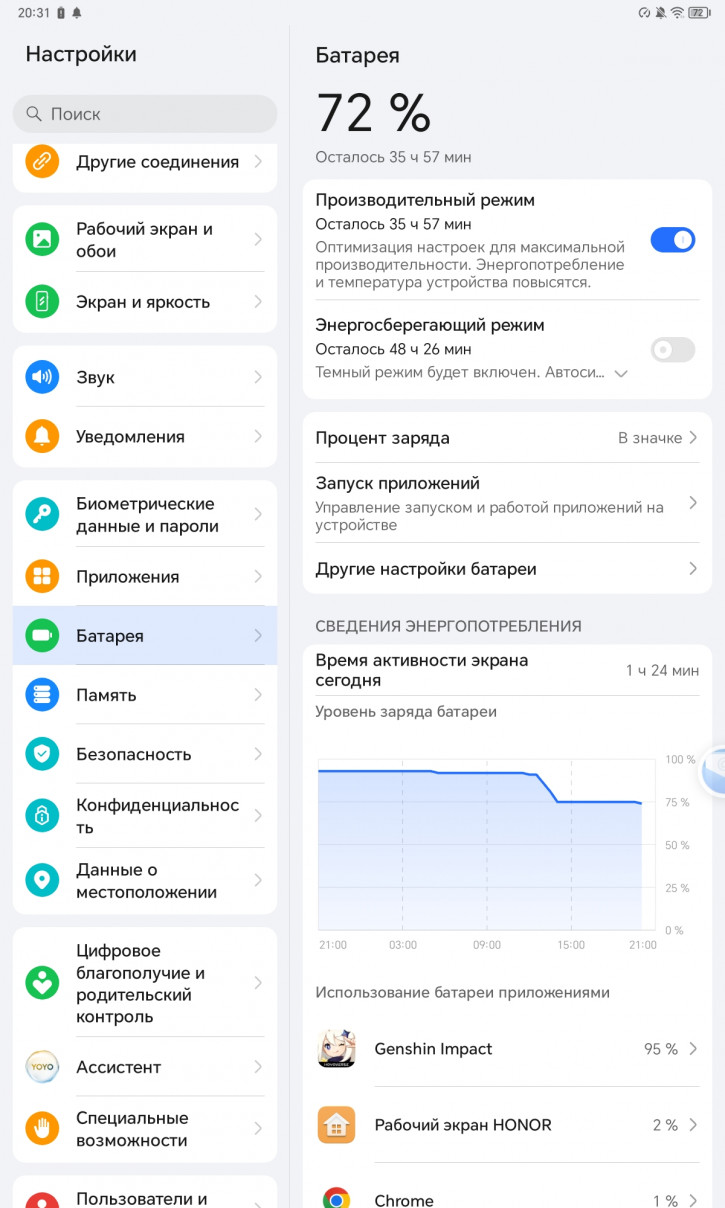Viewport: 725px width, 1208px height.
Task: Open Экран и яркость settings
Action: [145, 302]
